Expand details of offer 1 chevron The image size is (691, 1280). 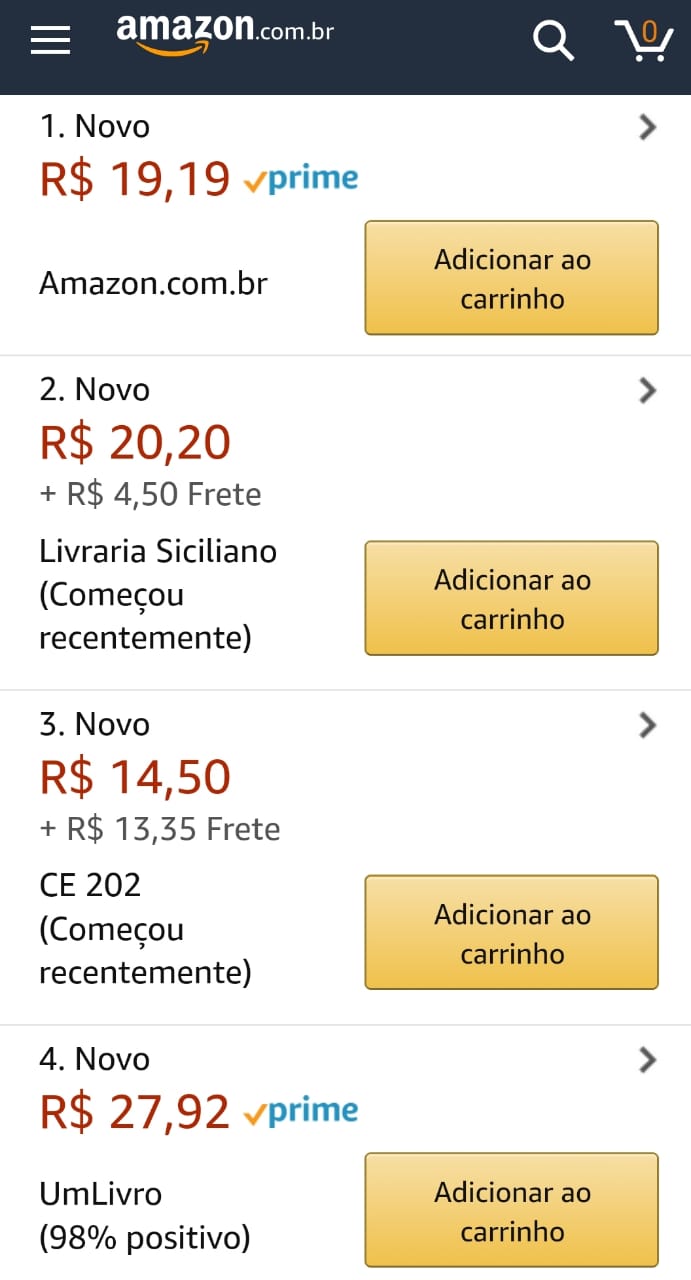tap(648, 127)
